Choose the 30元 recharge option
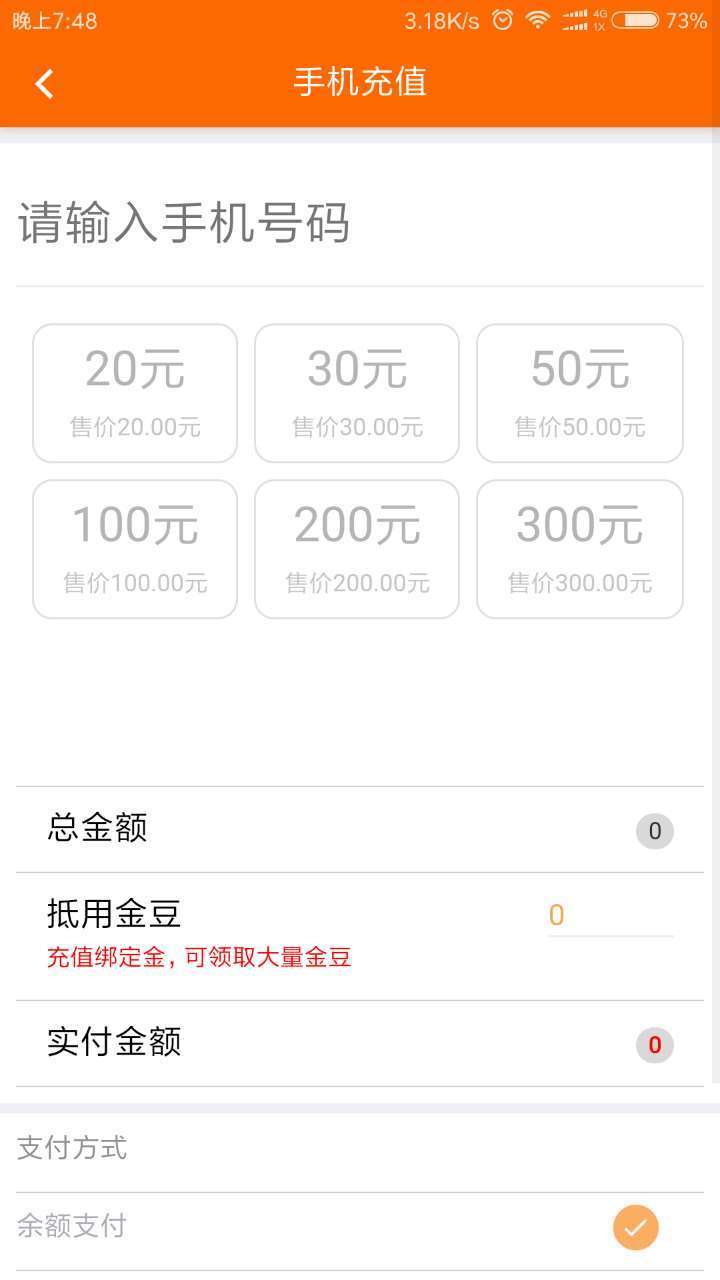Viewport: 720px width, 1280px height. pyautogui.click(x=357, y=393)
